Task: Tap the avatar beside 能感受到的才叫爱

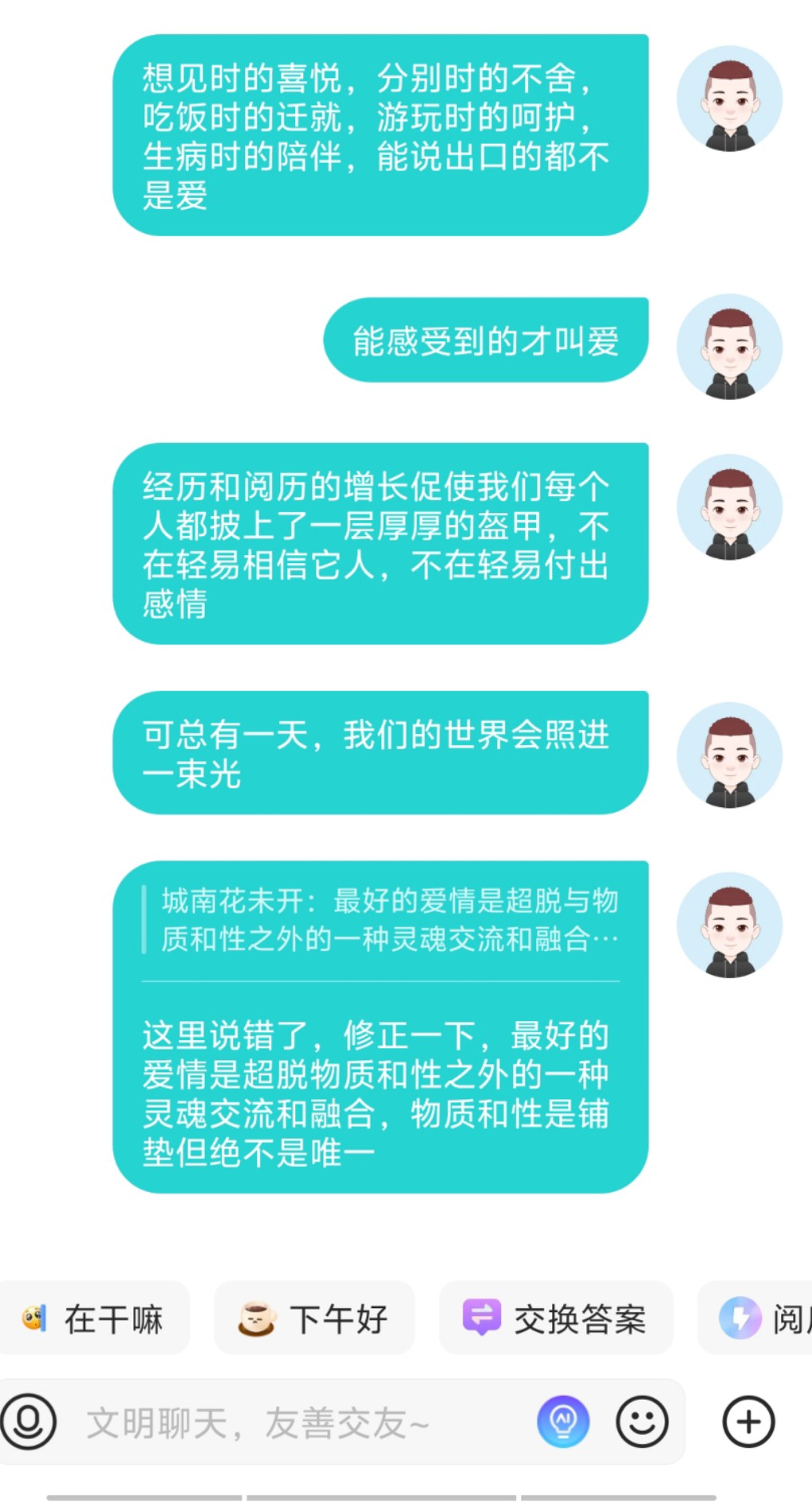Action: click(x=730, y=348)
